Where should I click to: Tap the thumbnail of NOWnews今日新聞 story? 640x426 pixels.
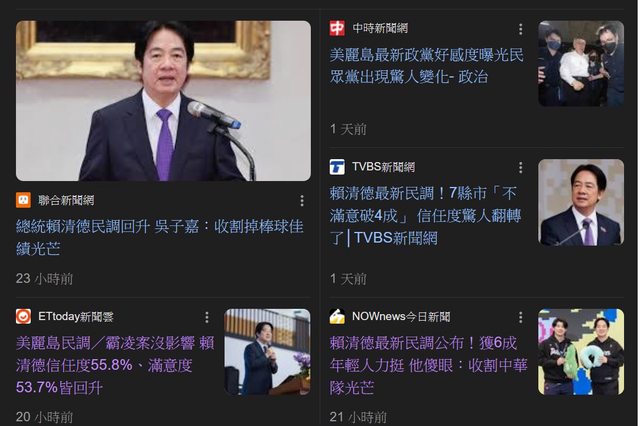(581, 351)
